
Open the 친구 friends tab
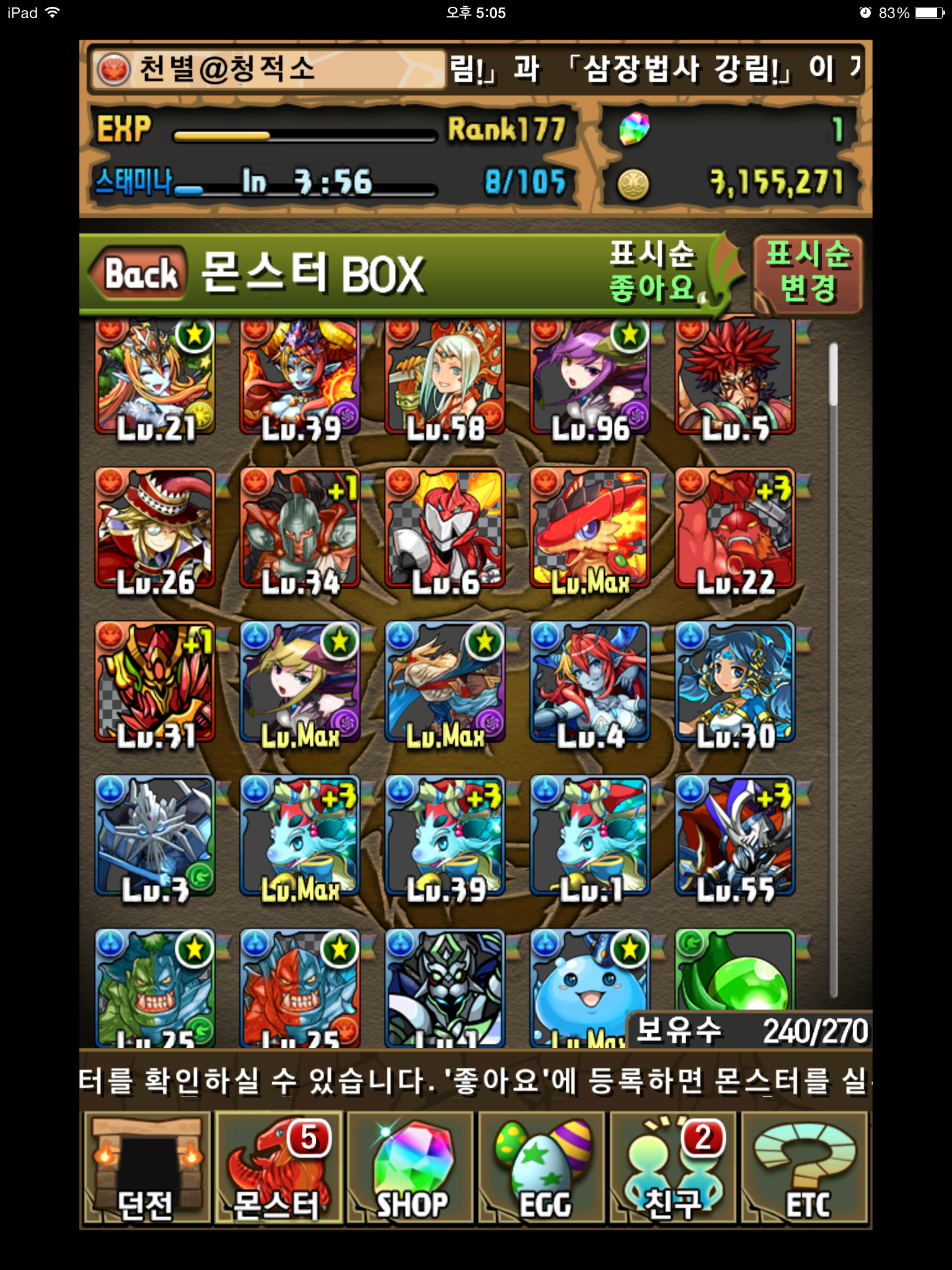click(674, 1168)
